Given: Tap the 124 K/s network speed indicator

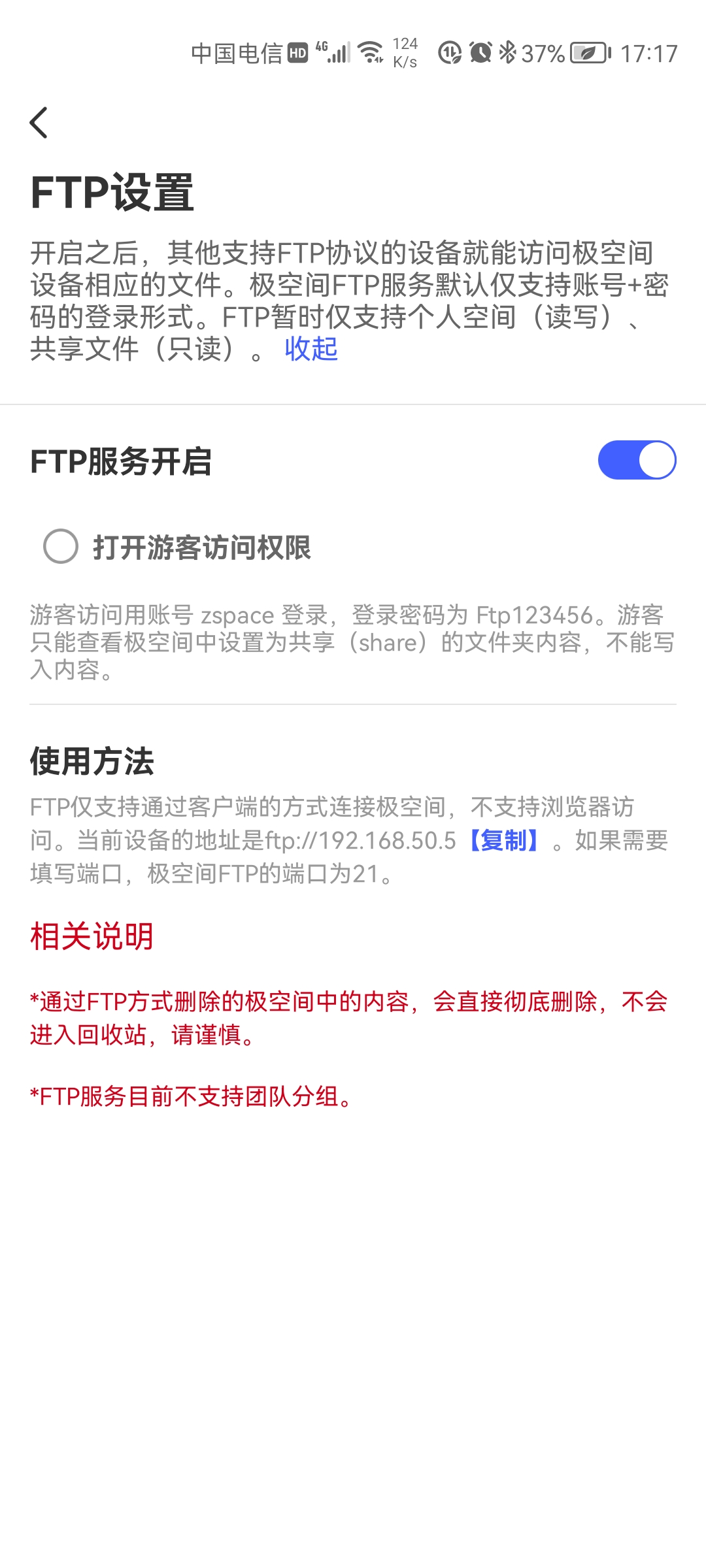Looking at the screenshot, I should [405, 54].
